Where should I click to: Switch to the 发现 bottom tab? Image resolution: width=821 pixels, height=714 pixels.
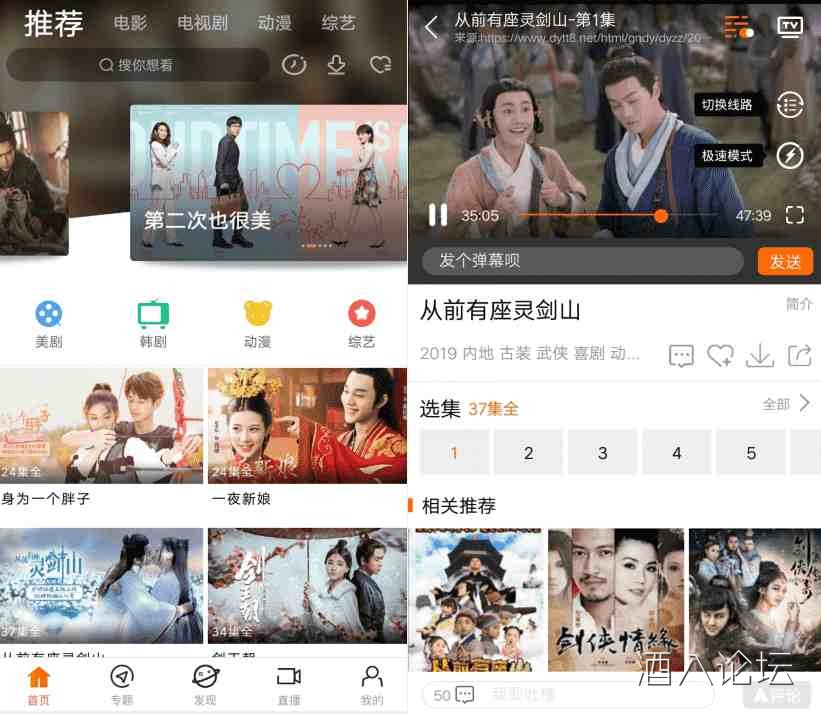coord(205,685)
